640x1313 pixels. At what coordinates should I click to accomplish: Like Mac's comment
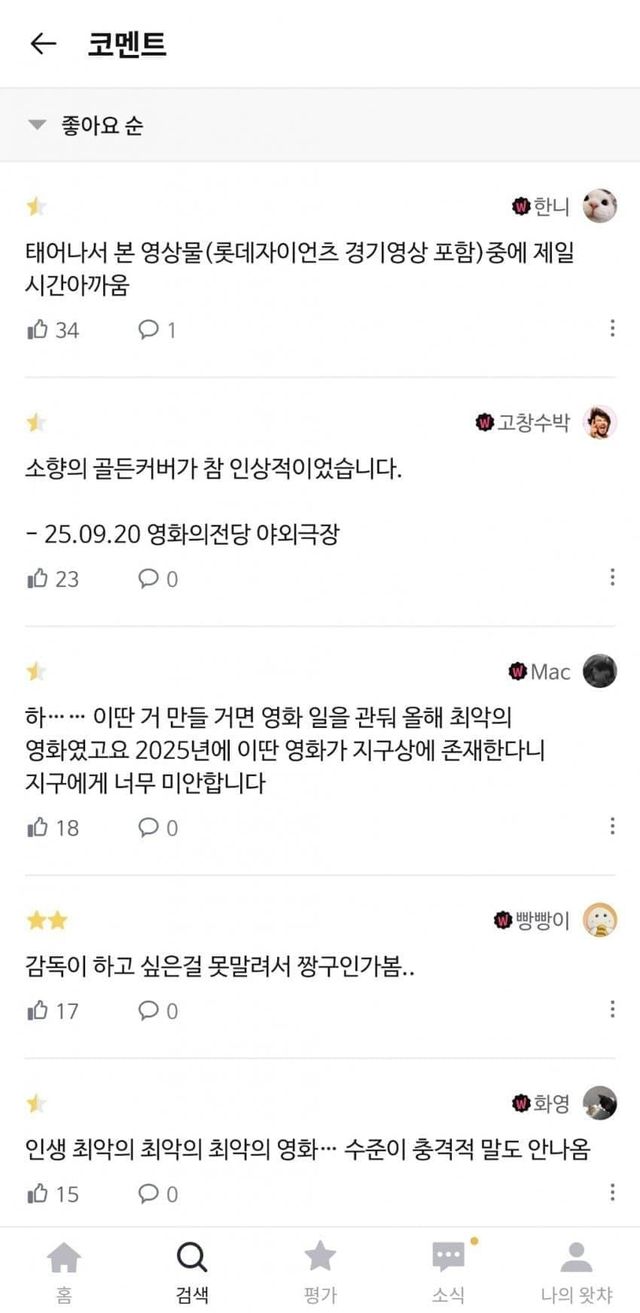pos(39,827)
